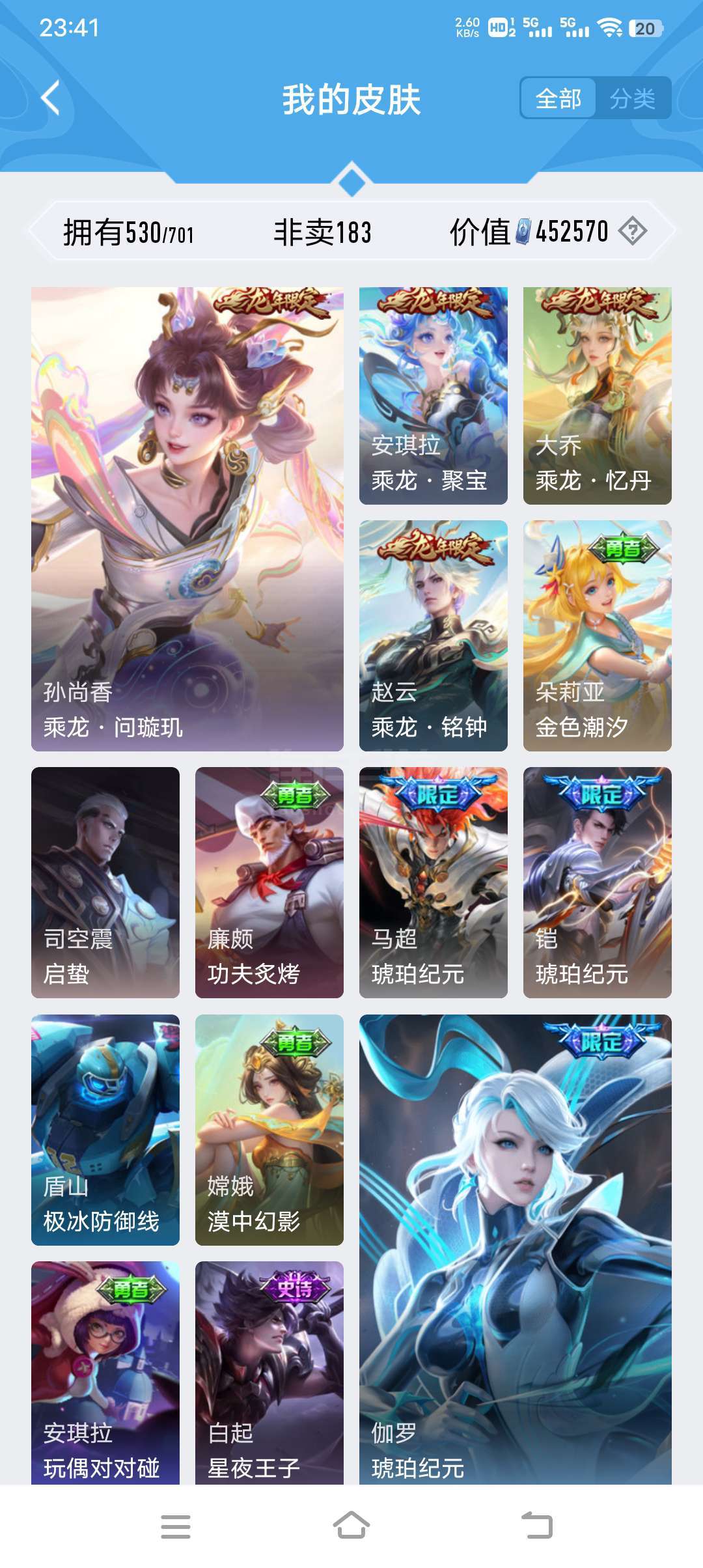Open 孙尚香 乘龙·问璇玑 skin
703x1568 pixels.
(x=187, y=519)
